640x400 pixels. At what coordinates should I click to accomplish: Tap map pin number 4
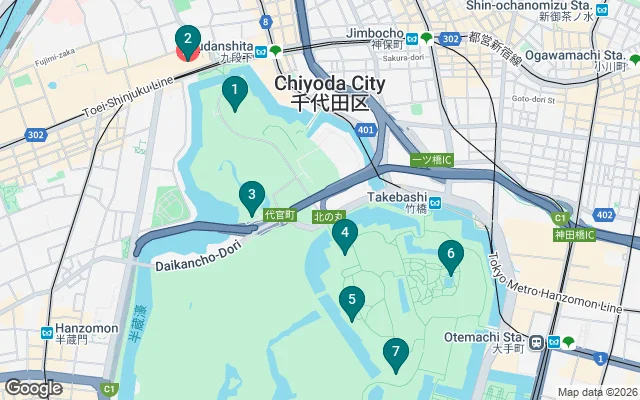(x=344, y=236)
